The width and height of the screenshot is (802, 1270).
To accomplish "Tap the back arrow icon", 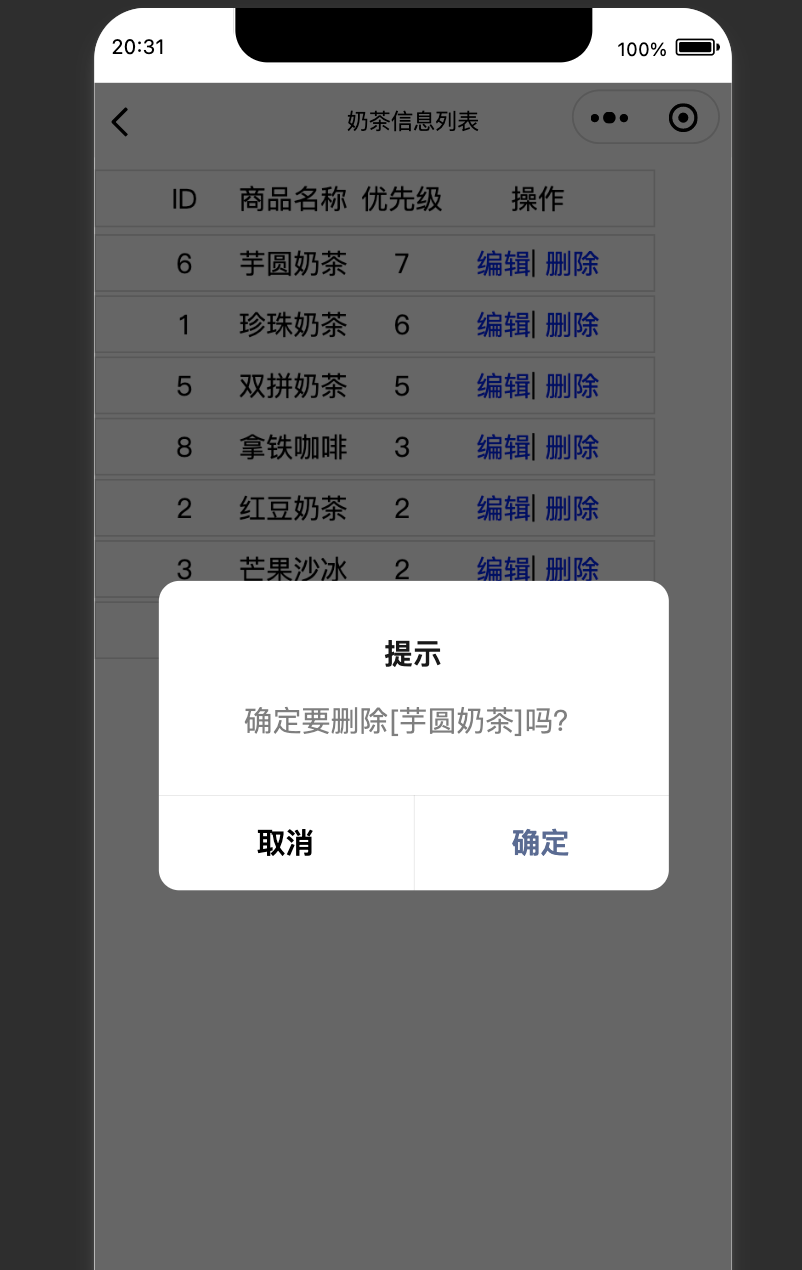I will coord(119,121).
